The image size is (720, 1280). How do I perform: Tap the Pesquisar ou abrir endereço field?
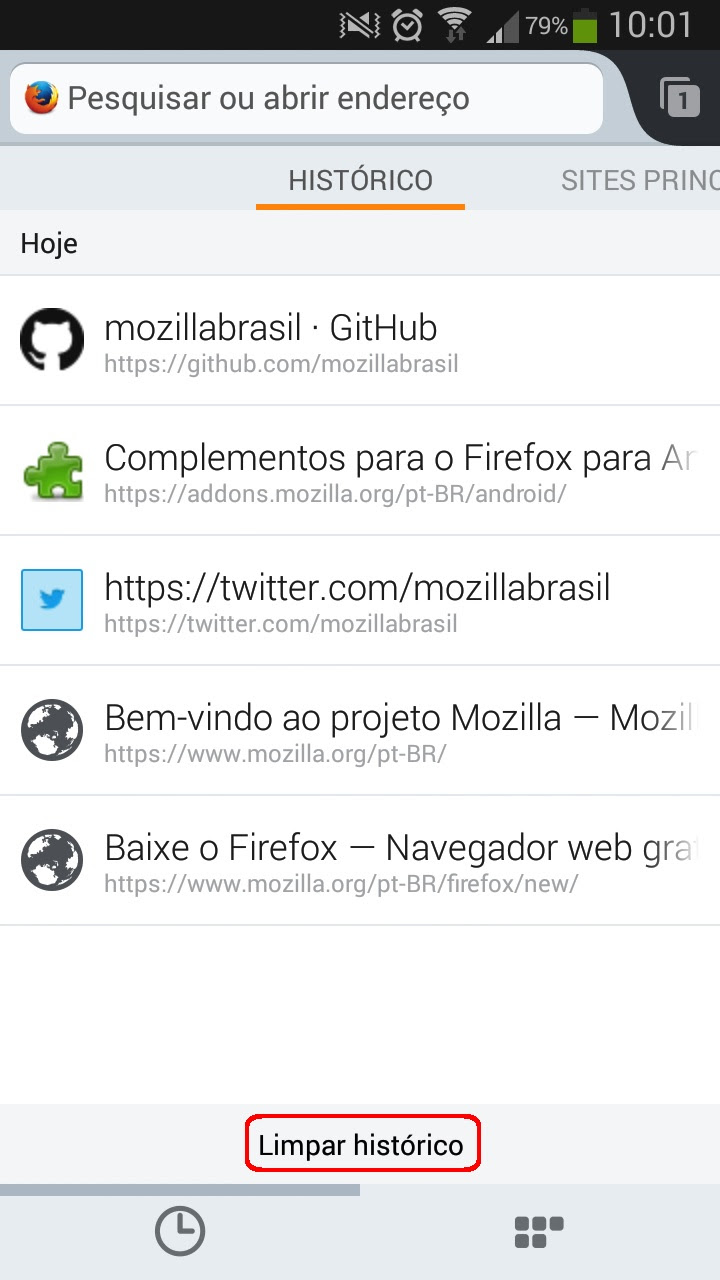(306, 98)
